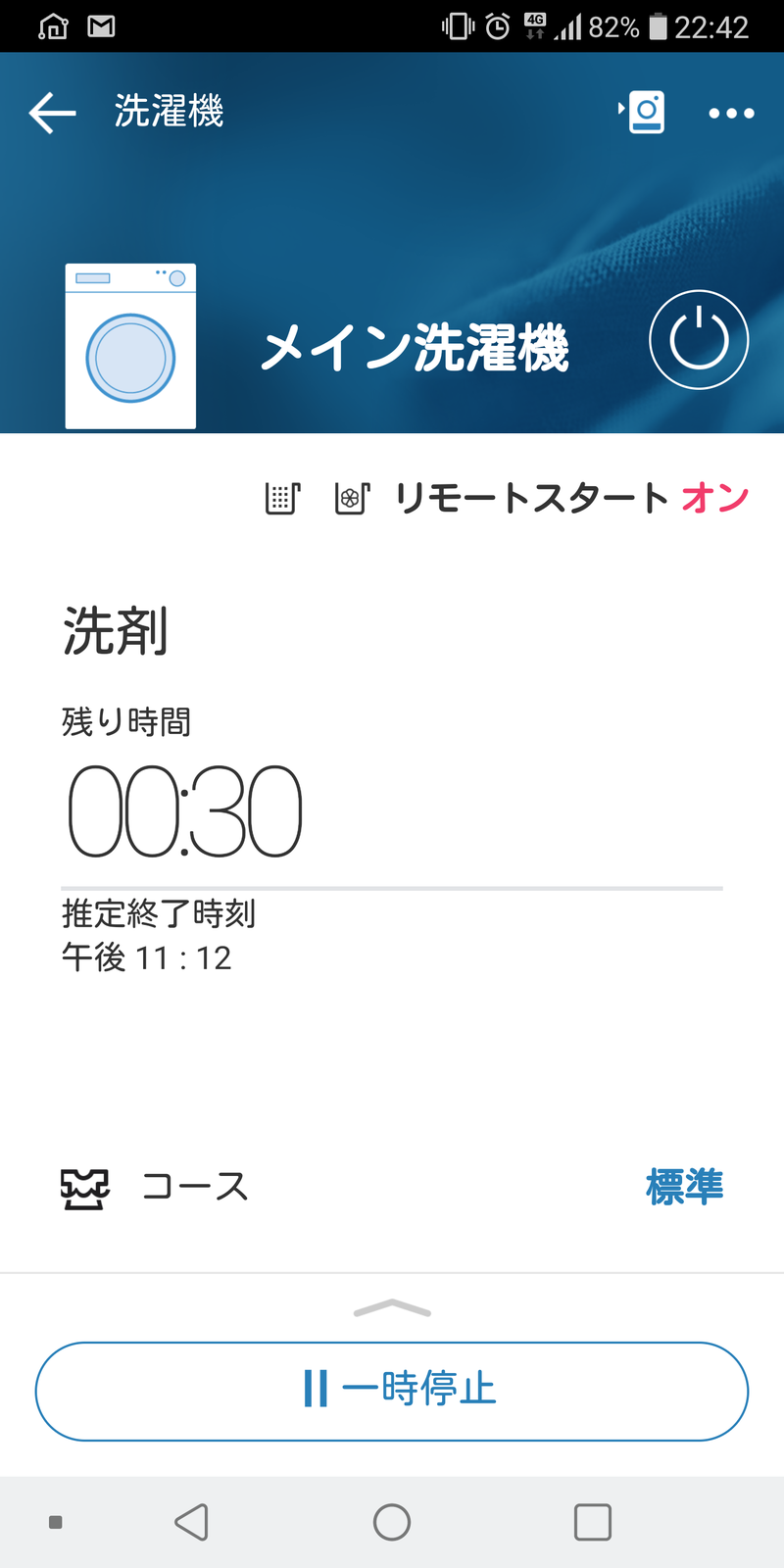Expand the bottom panel with the chevron
Image resolution: width=784 pixels, height=1568 pixels.
tap(392, 1308)
